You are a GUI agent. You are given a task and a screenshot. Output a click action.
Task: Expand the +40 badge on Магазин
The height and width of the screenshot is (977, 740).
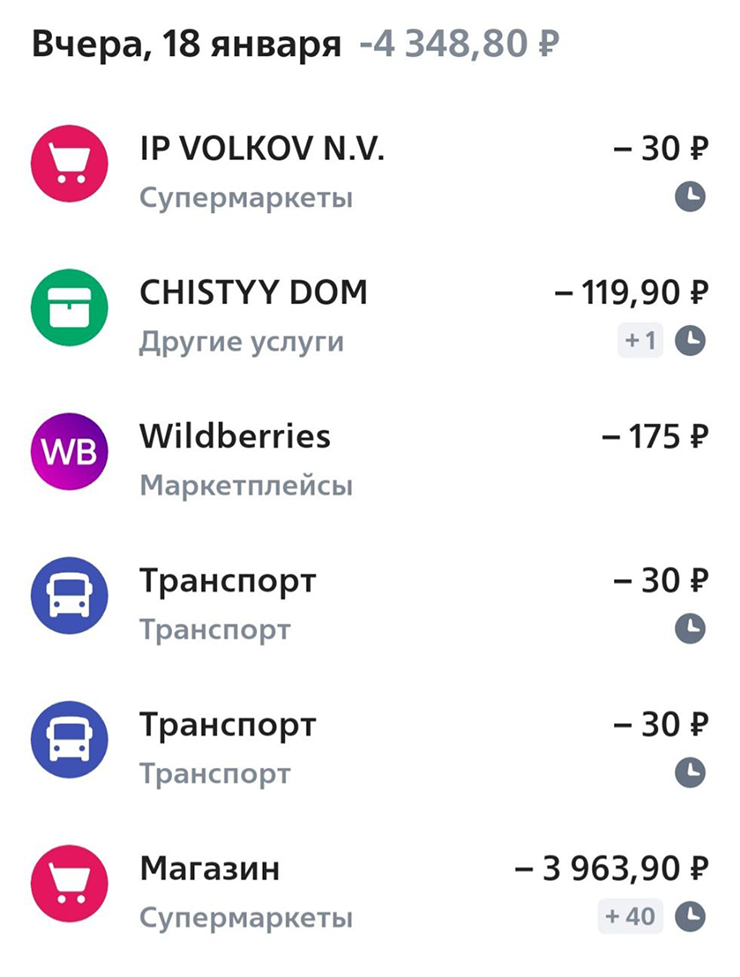pos(633,916)
